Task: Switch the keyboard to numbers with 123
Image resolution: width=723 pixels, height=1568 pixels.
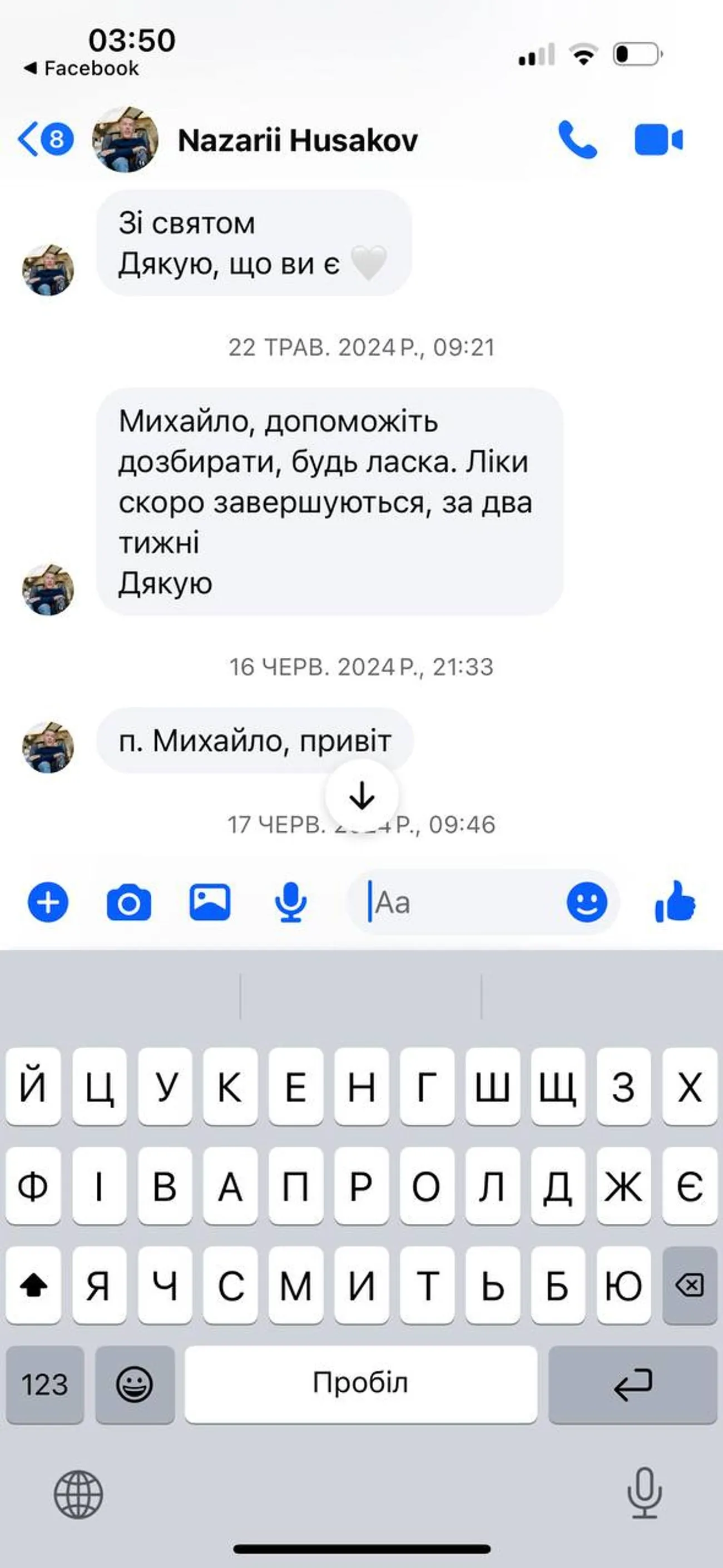Action: [x=44, y=1384]
